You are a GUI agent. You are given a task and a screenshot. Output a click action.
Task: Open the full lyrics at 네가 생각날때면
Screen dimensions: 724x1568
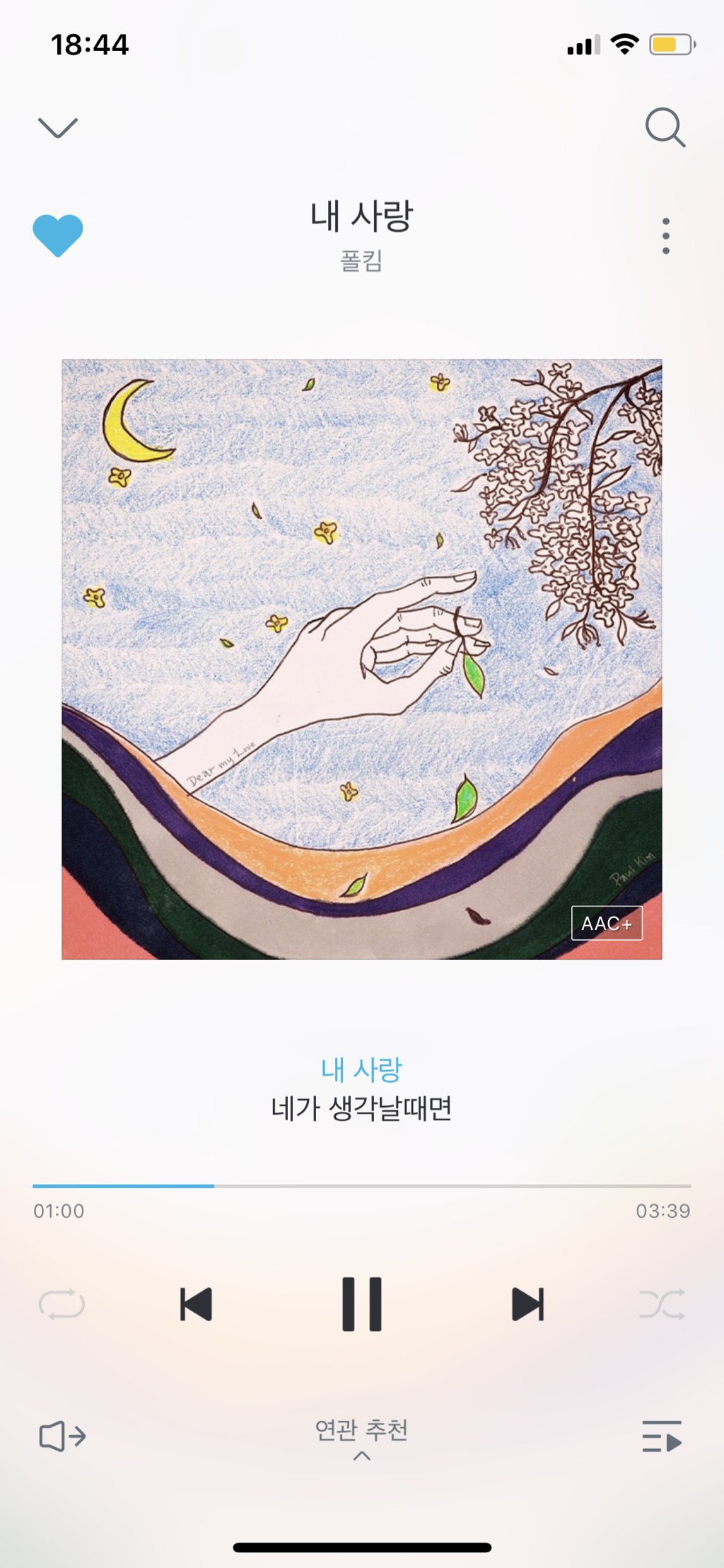point(361,1108)
